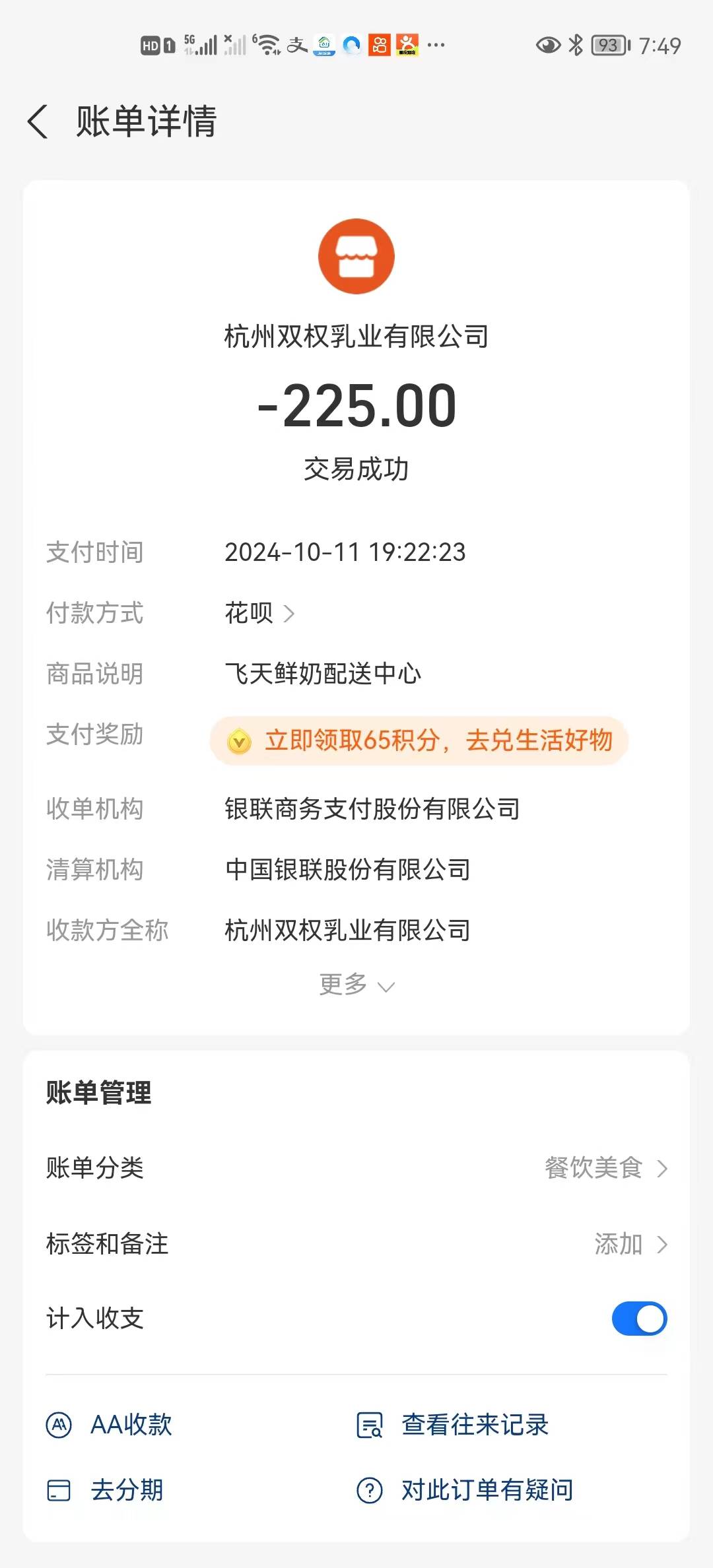
Task: Open 对此订单有疑问 help
Action: tap(465, 1490)
